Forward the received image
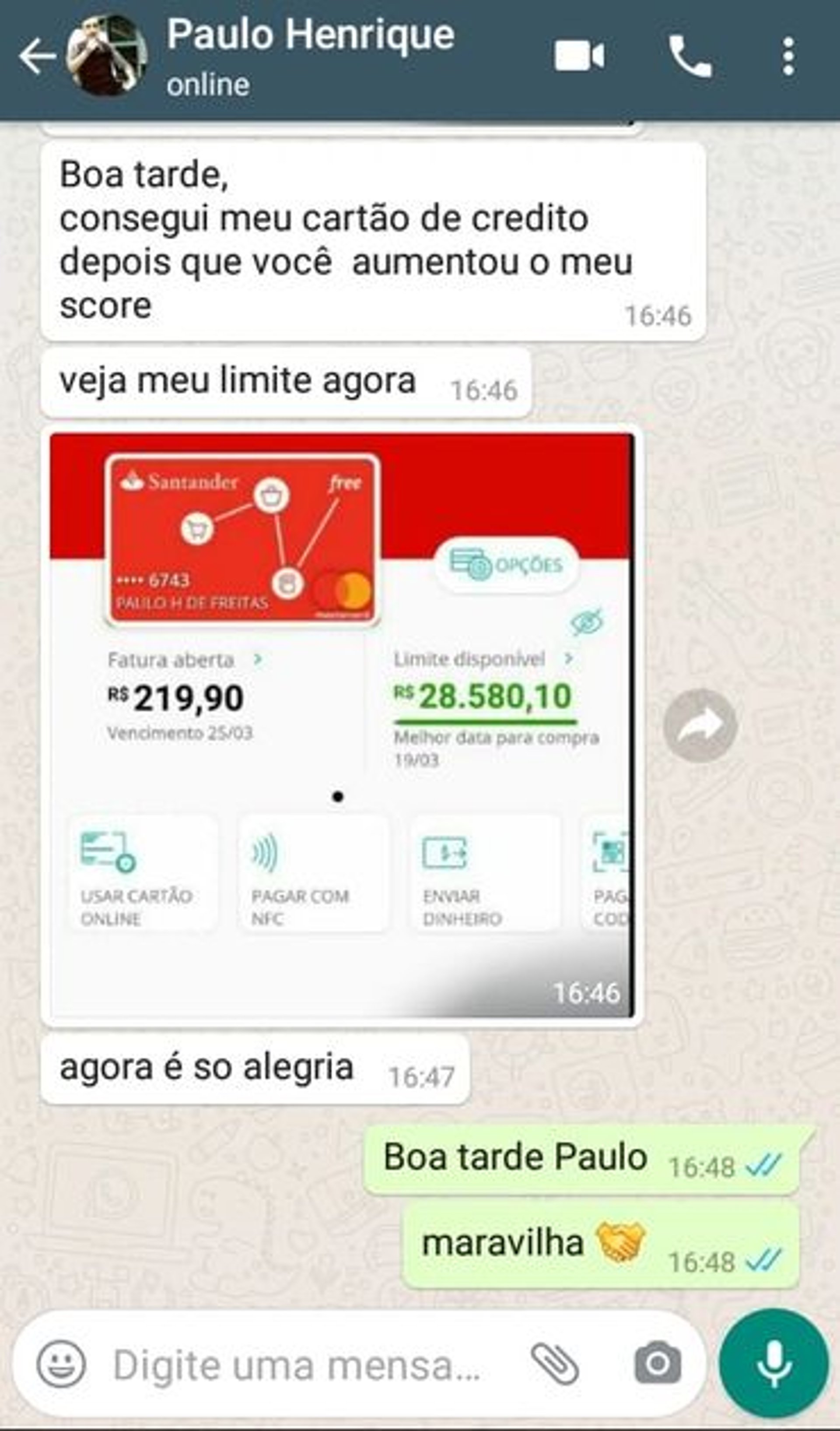This screenshot has height=1431, width=840. coord(699,725)
